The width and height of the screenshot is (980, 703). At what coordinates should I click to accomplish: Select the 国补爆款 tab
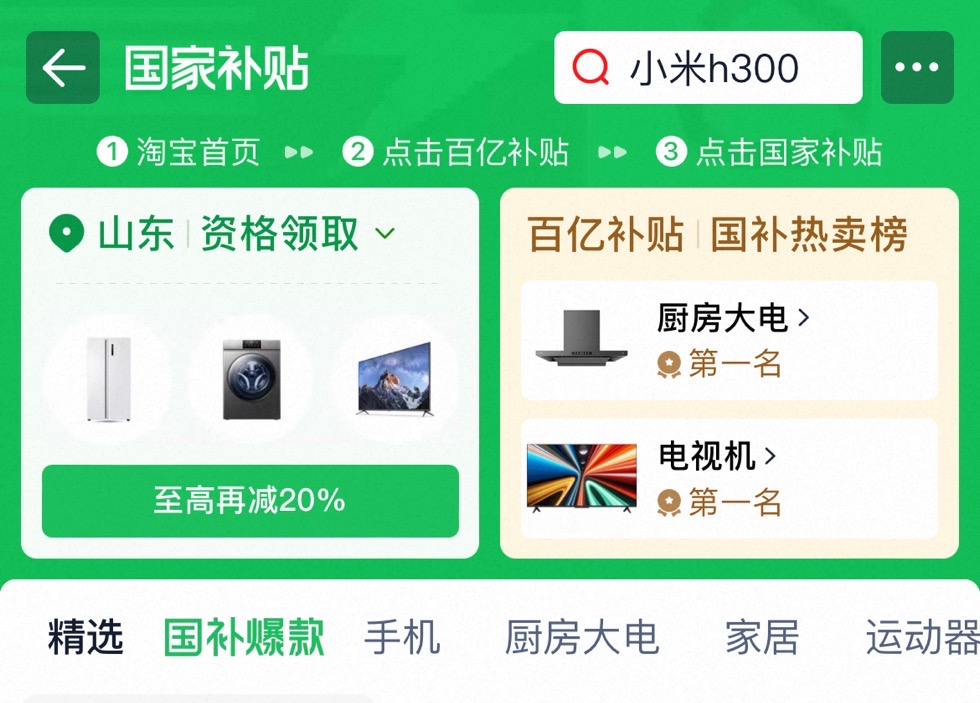[244, 637]
